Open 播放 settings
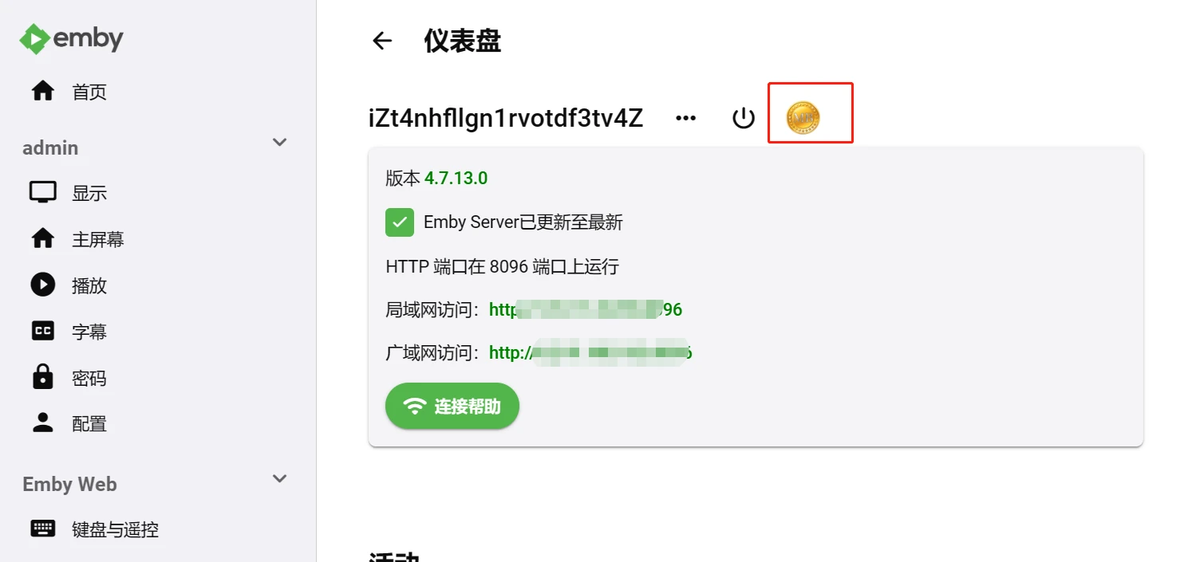The width and height of the screenshot is (1192, 562). pos(88,286)
